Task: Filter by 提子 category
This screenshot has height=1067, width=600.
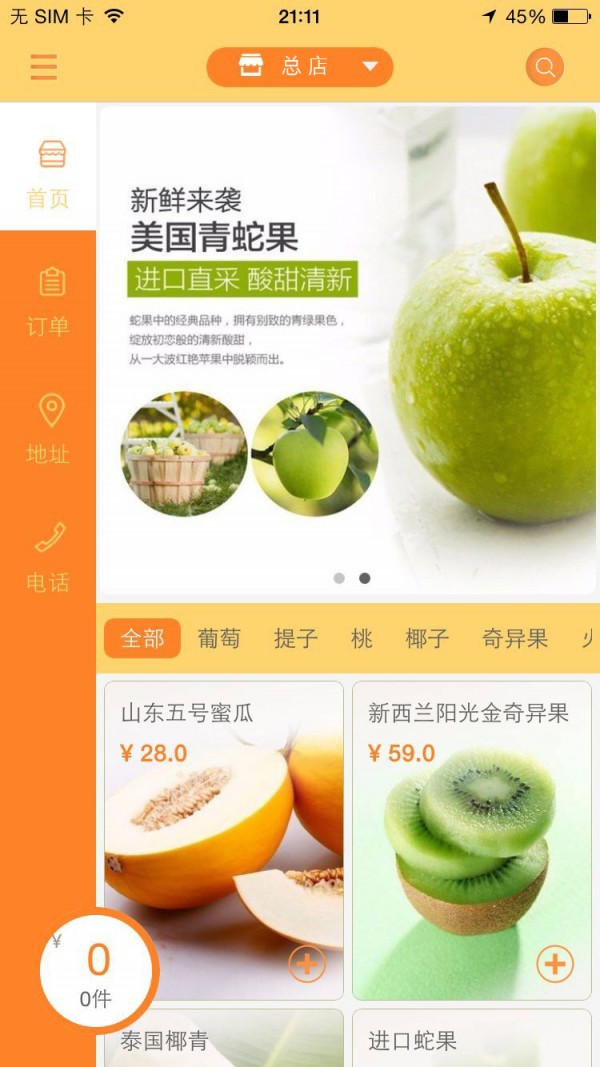Action: [295, 638]
